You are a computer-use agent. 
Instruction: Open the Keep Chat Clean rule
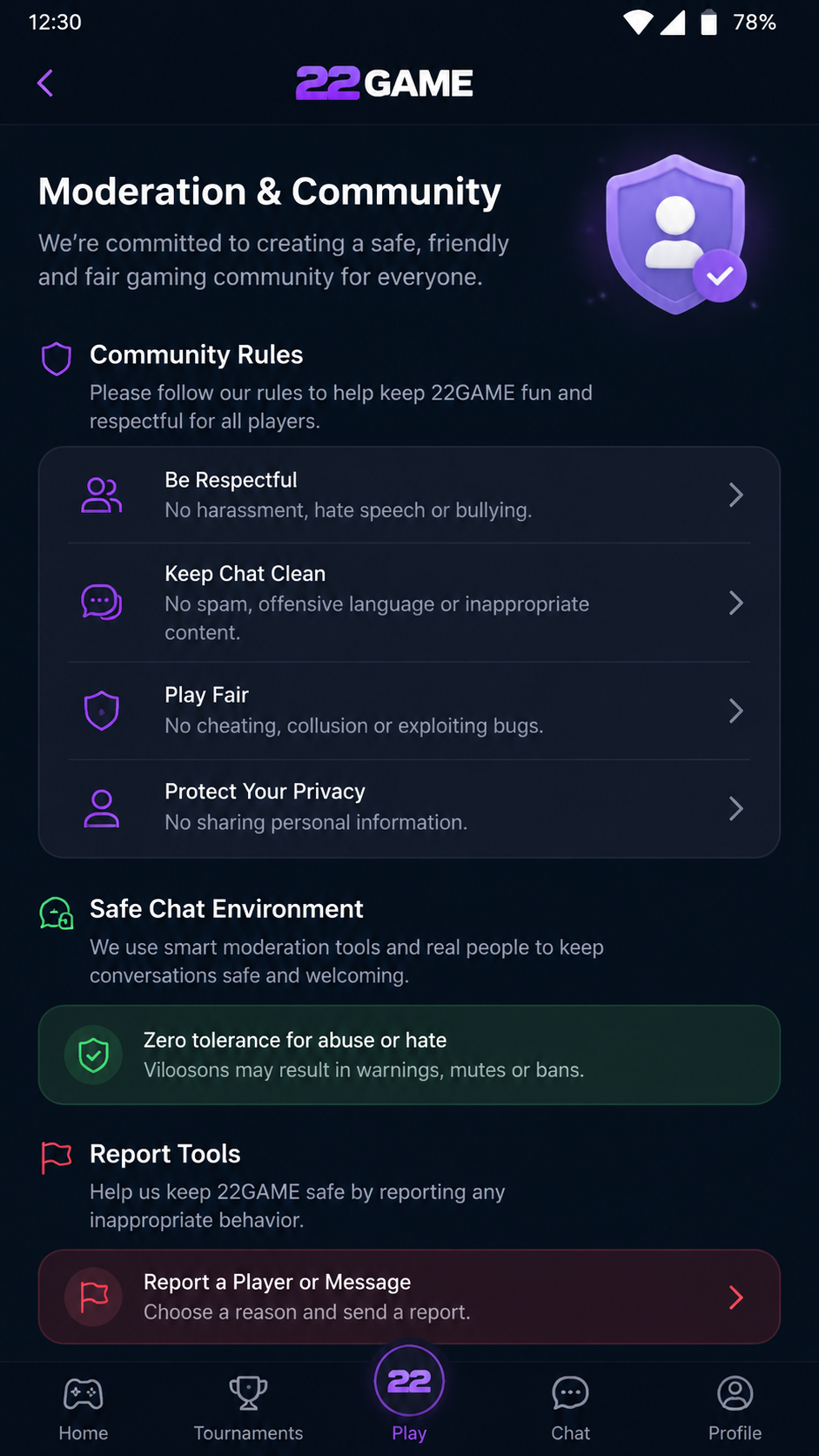click(x=409, y=603)
